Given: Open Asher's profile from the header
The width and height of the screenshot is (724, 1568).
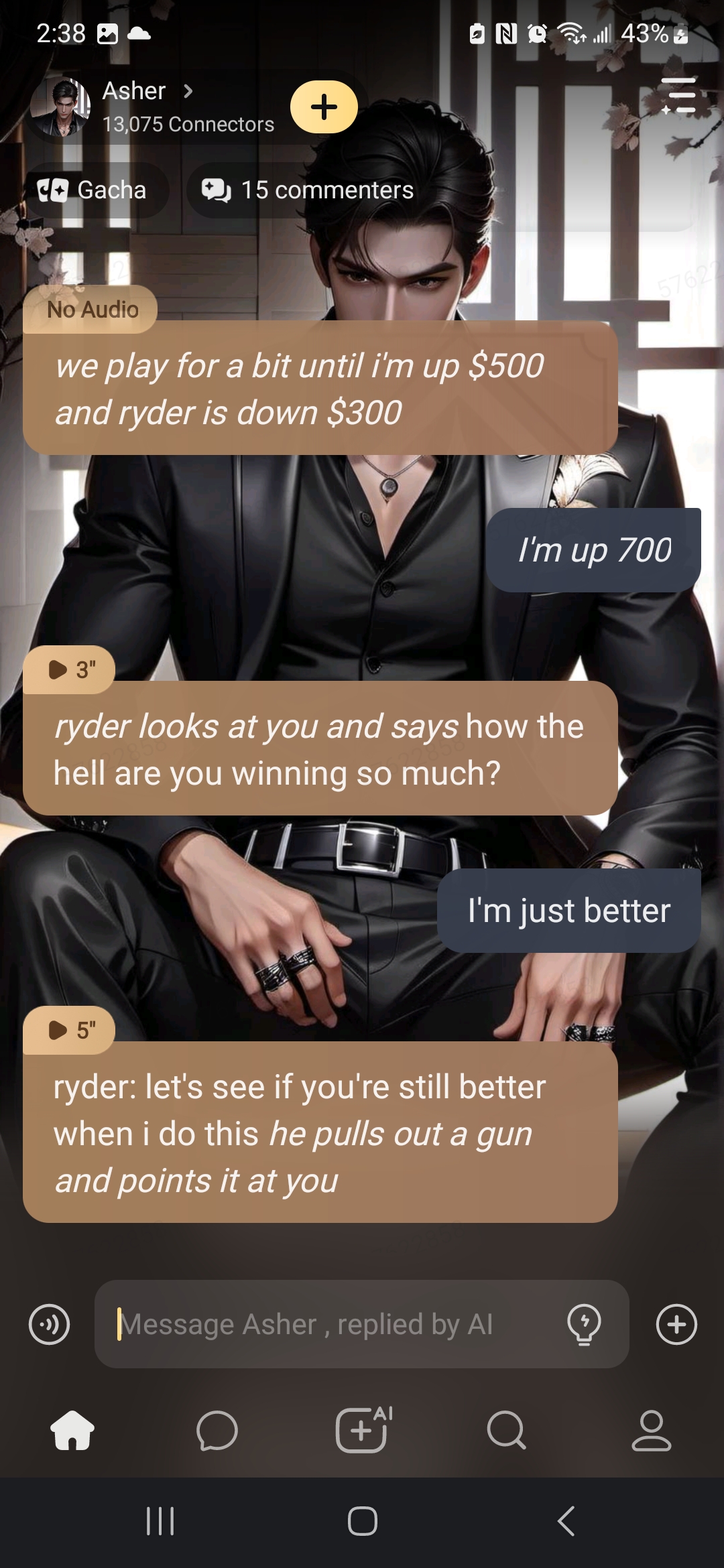Looking at the screenshot, I should click(134, 92).
